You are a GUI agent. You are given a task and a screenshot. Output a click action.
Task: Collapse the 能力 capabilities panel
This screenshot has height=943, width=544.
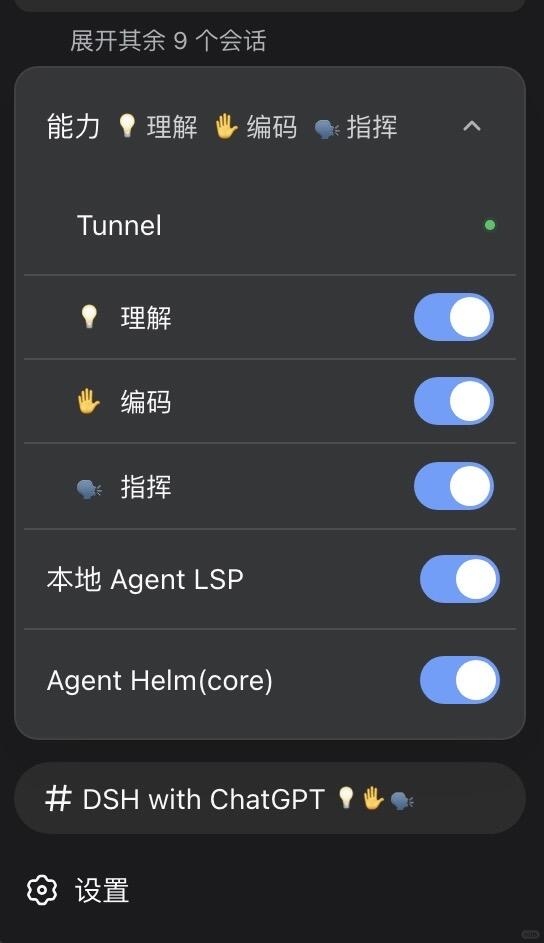click(472, 126)
